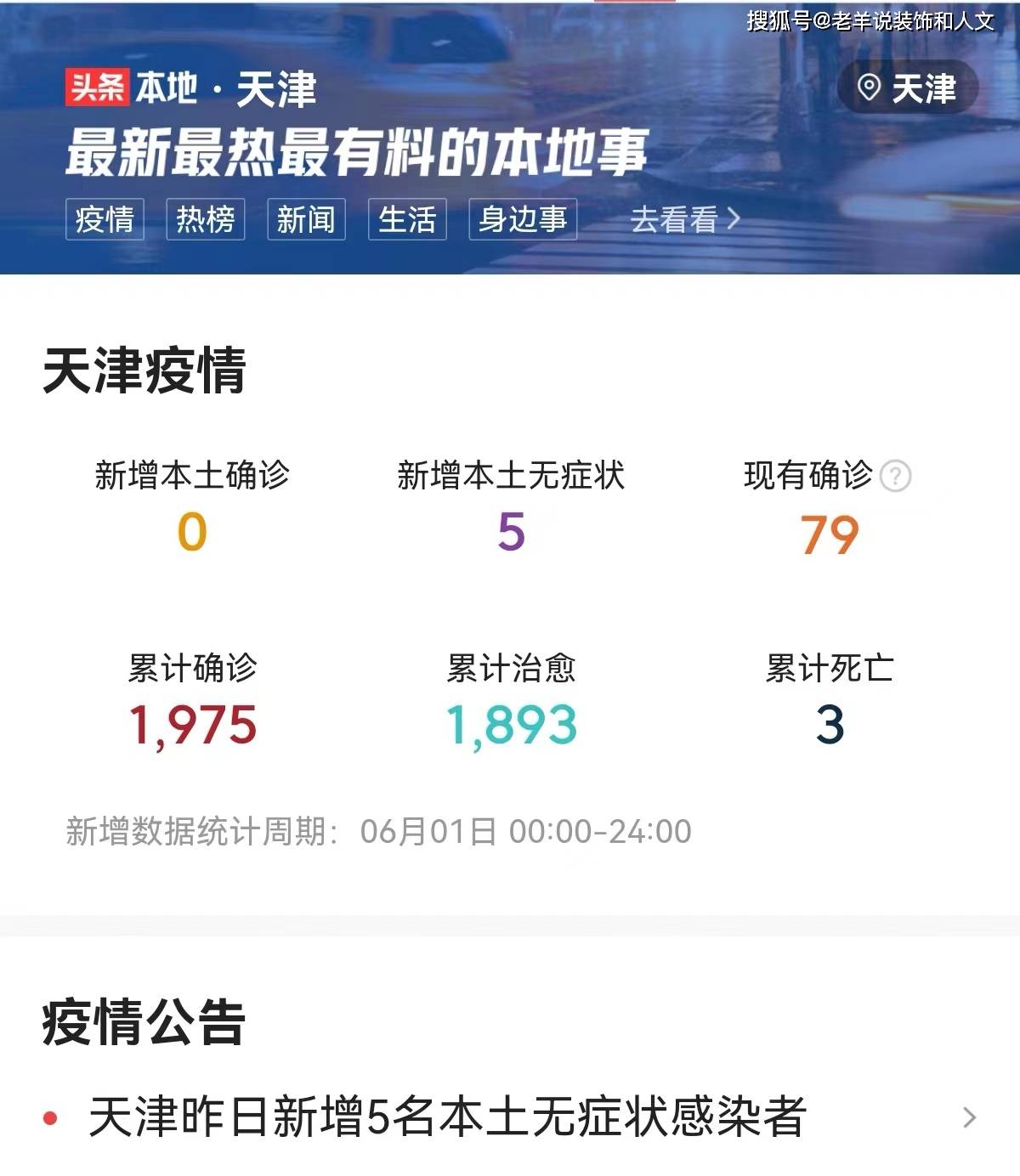Open the 天津 location selector
1020x1176 pixels.
tap(907, 88)
